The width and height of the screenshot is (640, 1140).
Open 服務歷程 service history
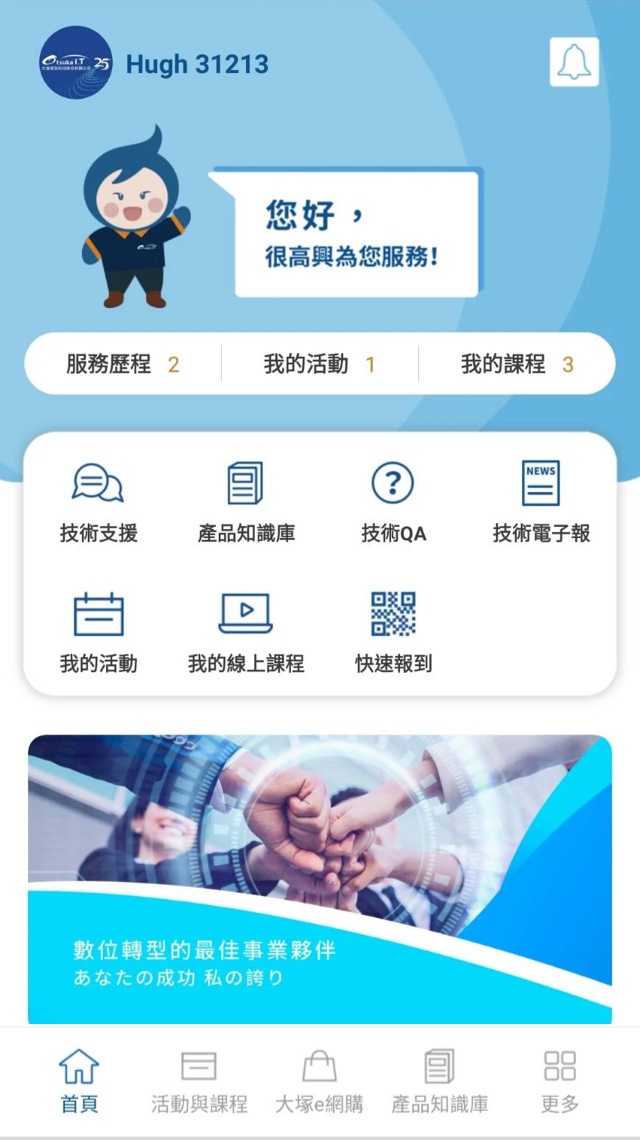point(122,364)
